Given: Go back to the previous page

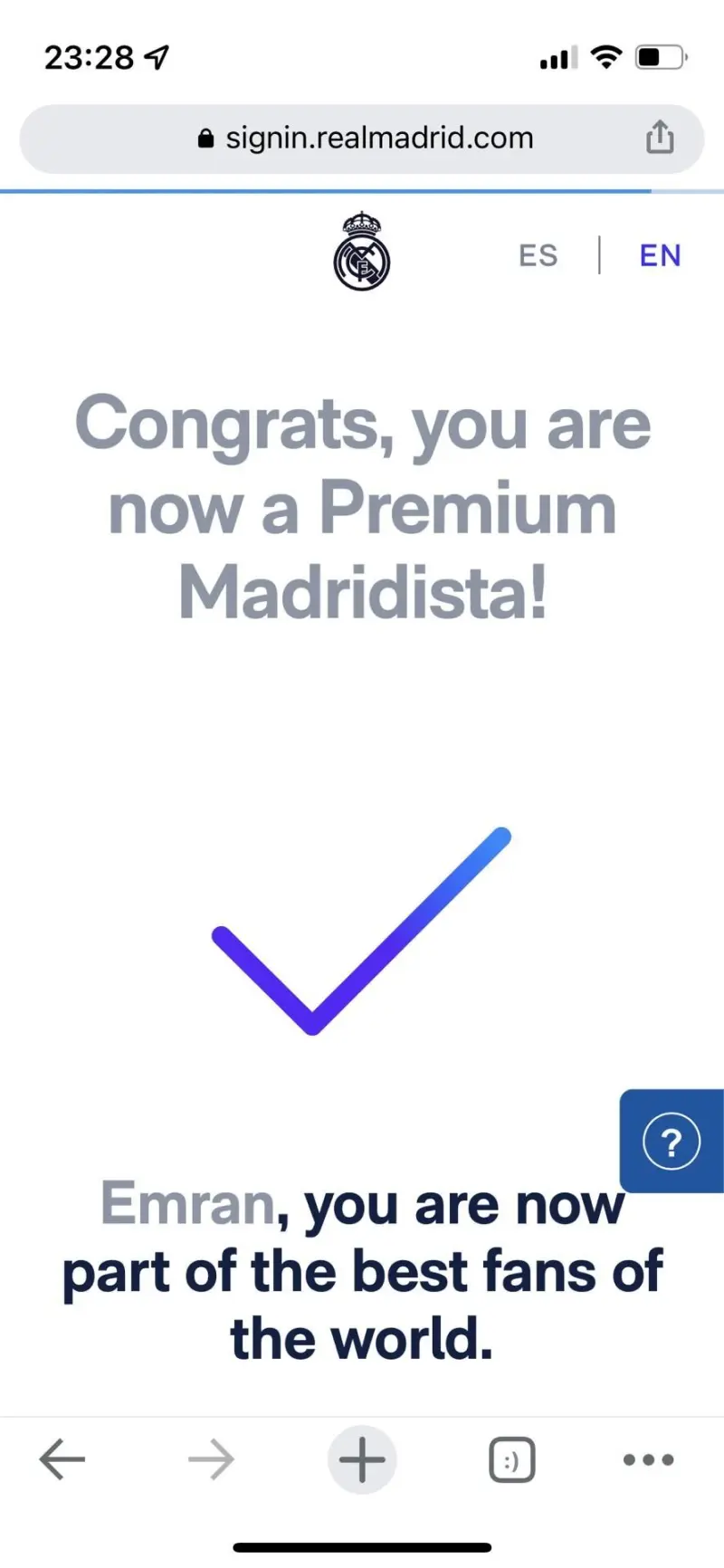Looking at the screenshot, I should [x=62, y=1459].
